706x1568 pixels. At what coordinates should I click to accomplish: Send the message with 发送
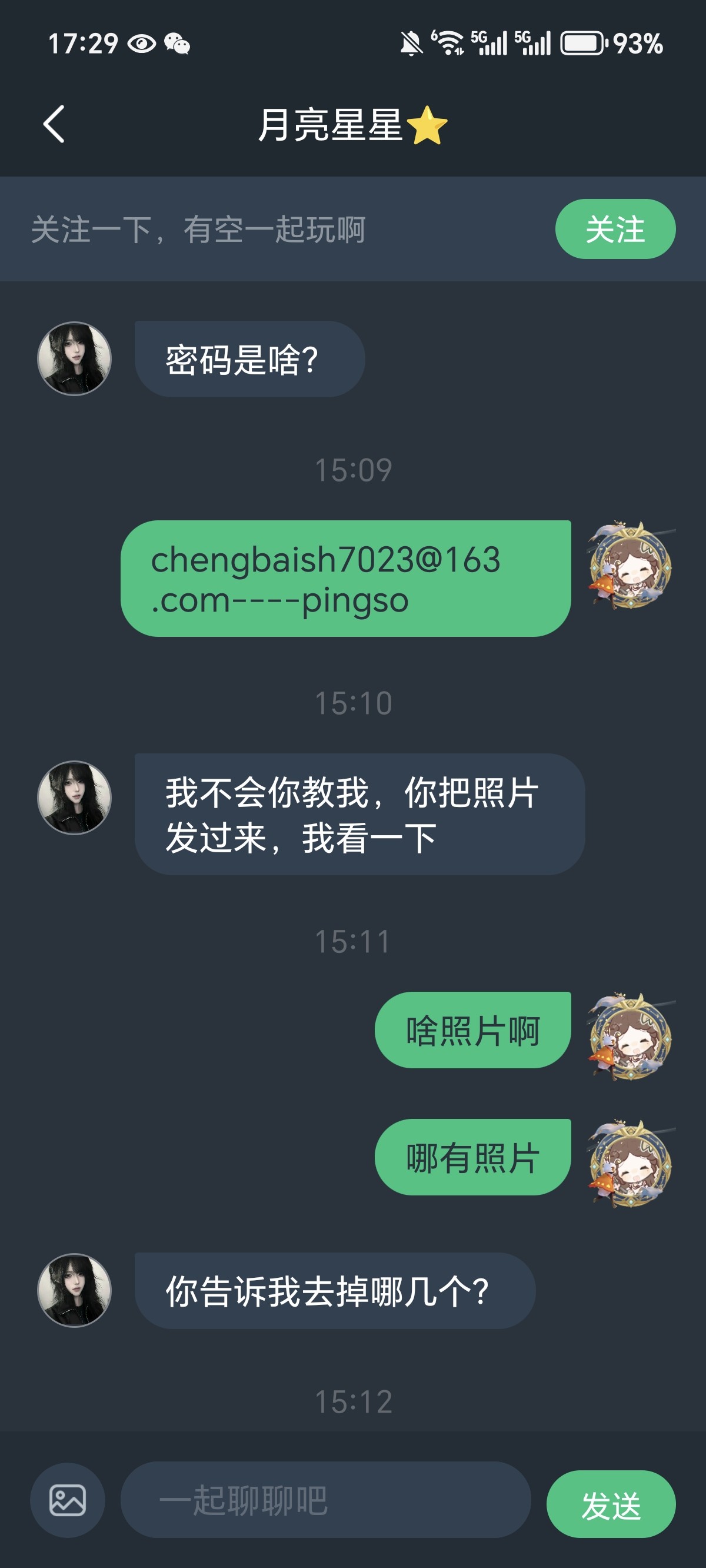[611, 1504]
